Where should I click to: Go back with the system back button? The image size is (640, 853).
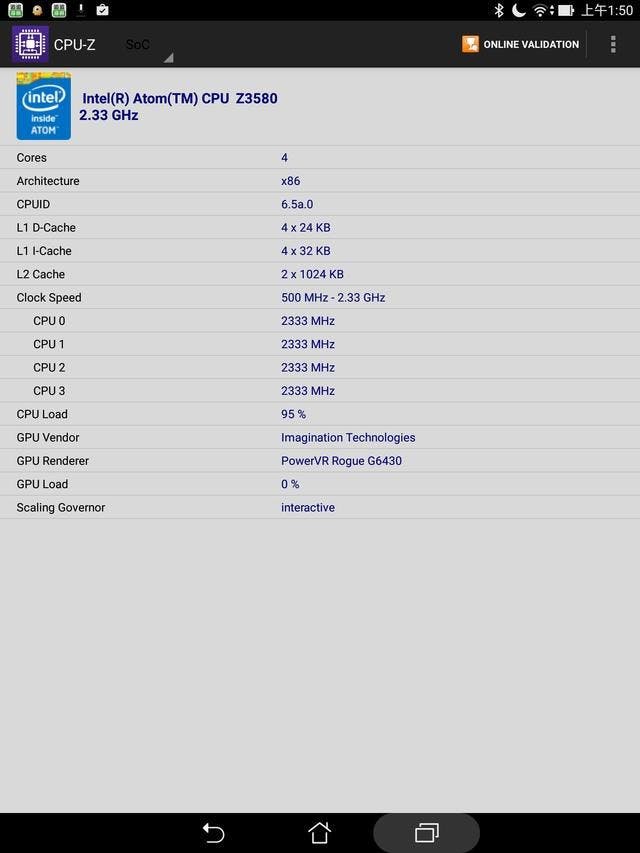pos(213,832)
